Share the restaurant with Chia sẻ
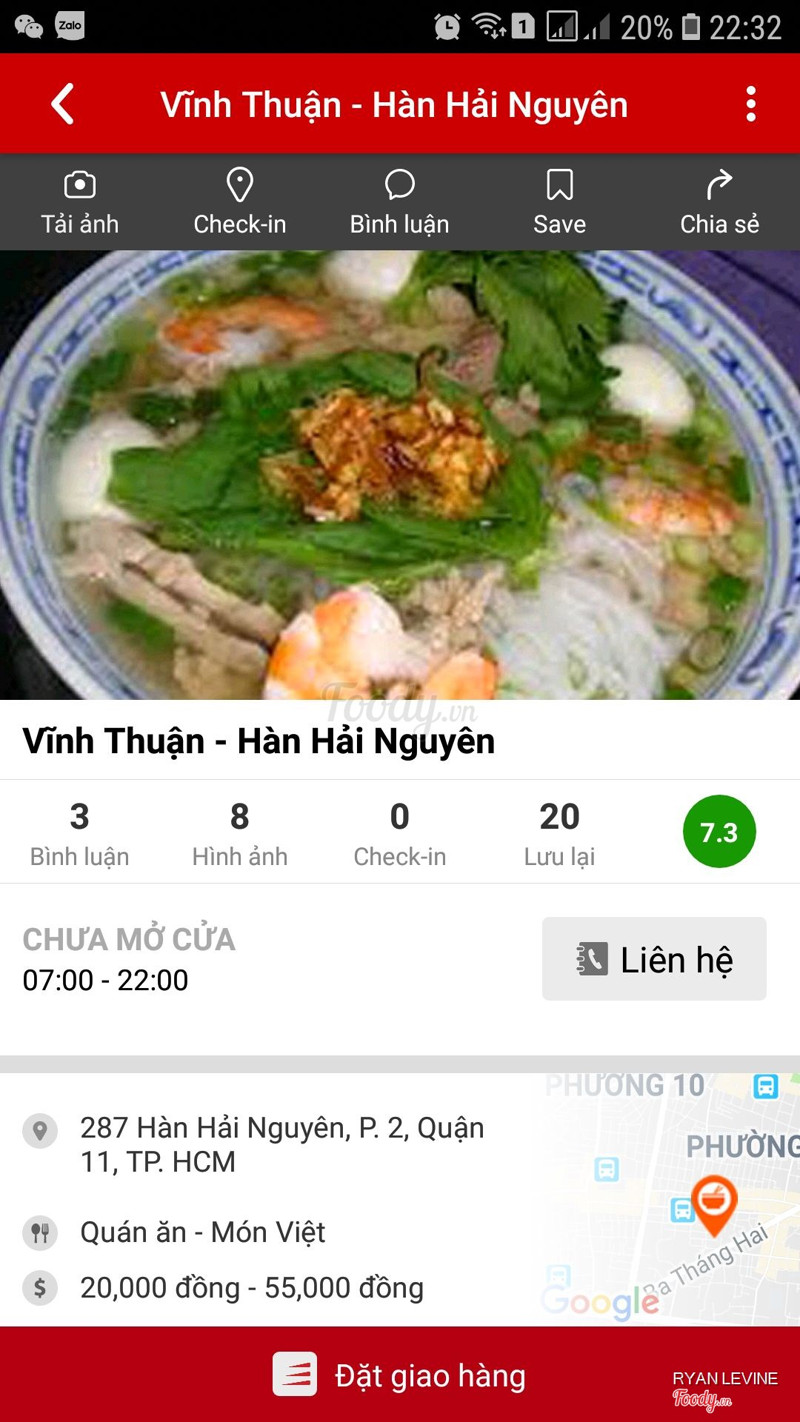Screen dimensions: 800x1422 719,202
